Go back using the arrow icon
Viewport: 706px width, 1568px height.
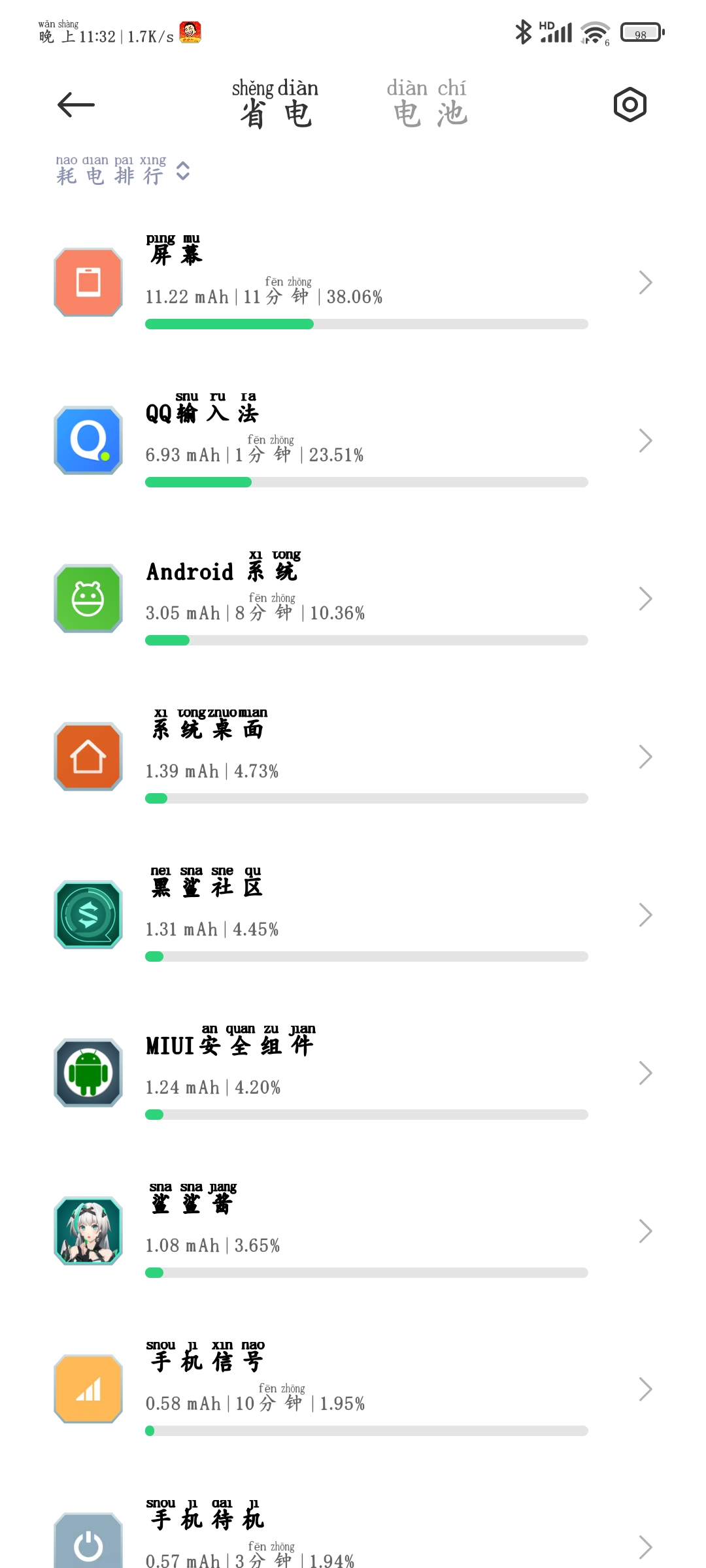(76, 105)
